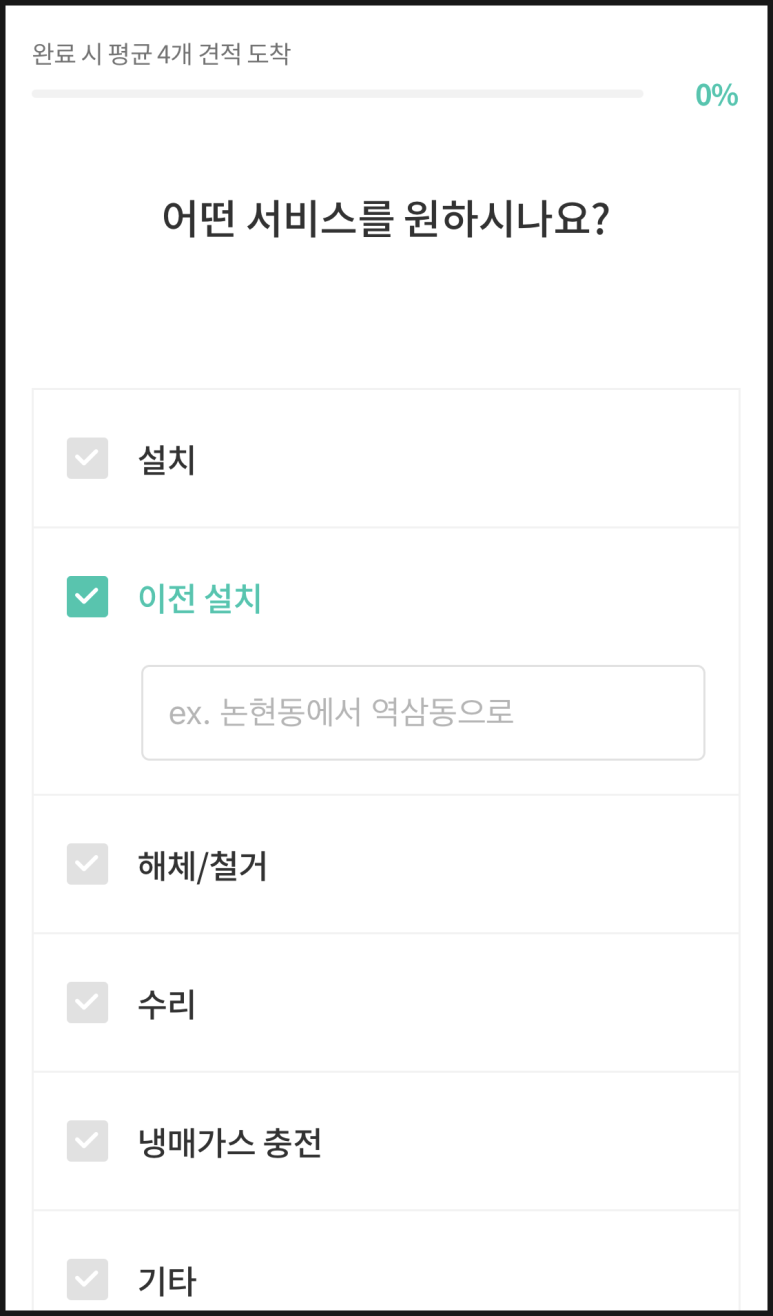
Task: Click the placeholder text 논현동에서 역삼동으로
Action: click(x=339, y=712)
